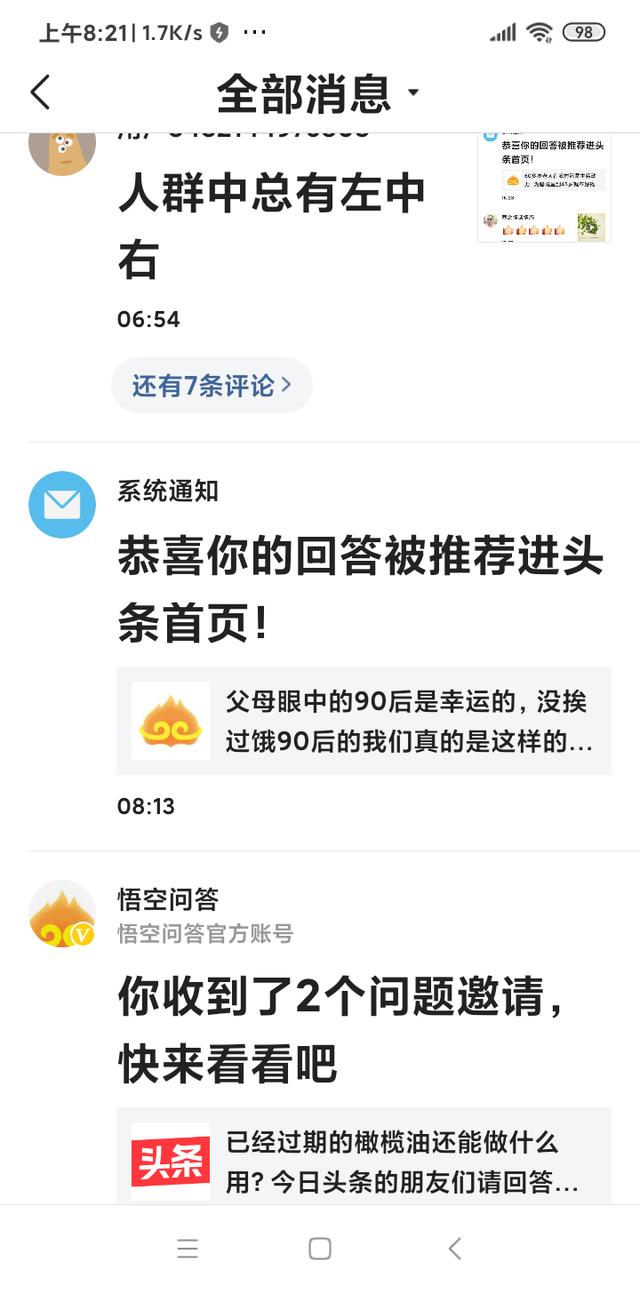Open the answer card about 父母眼中的90后
This screenshot has height=1294, width=640.
(x=364, y=721)
